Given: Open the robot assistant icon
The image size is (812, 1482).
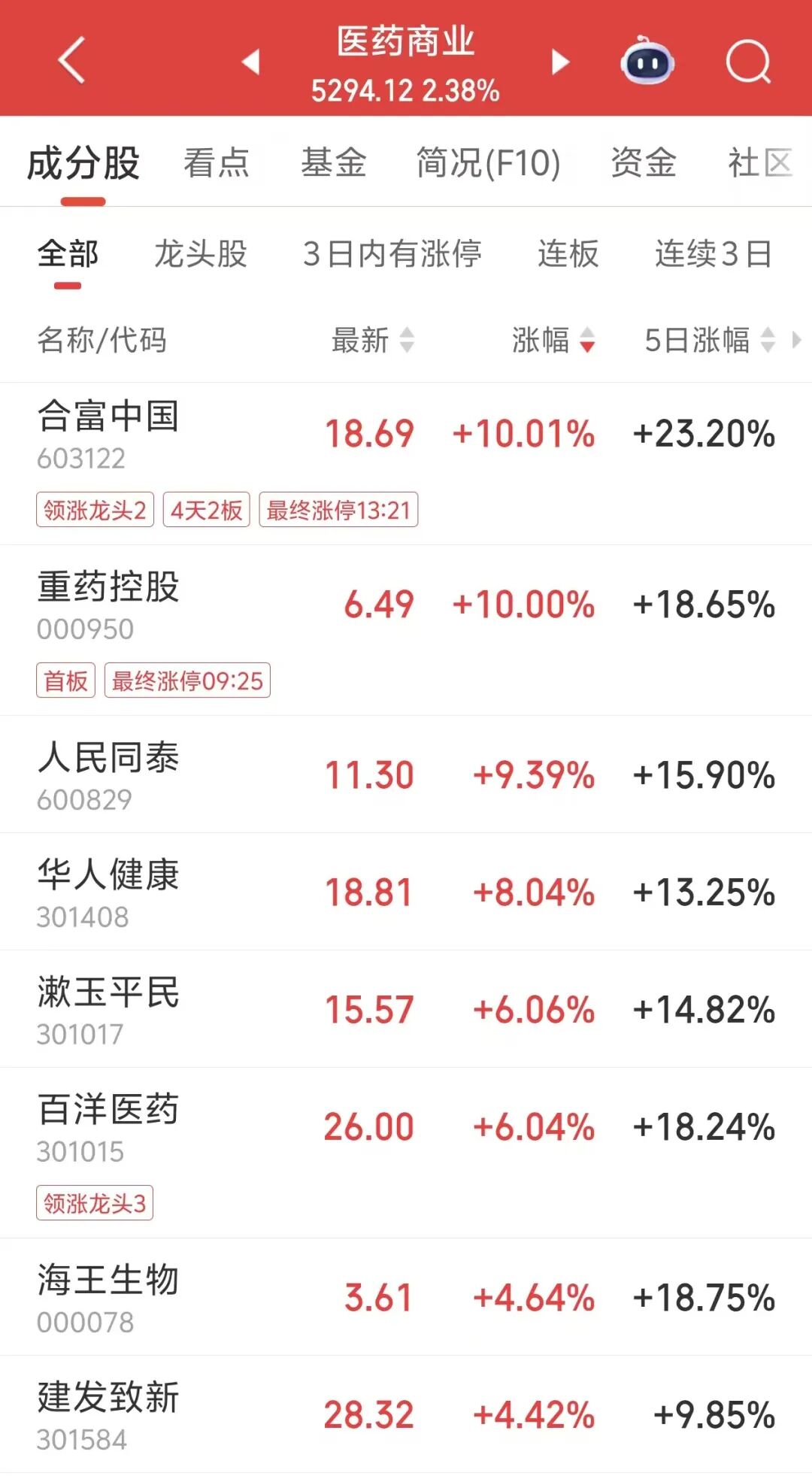Looking at the screenshot, I should (x=647, y=62).
